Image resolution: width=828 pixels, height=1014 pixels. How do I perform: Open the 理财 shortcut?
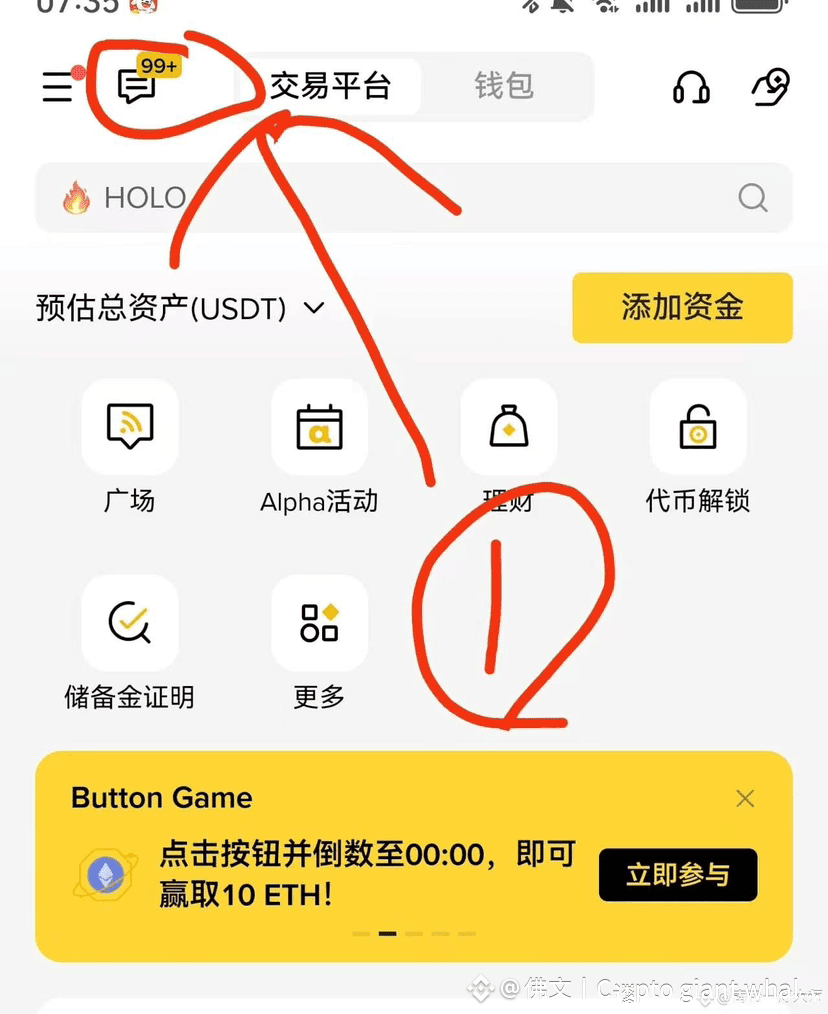(x=508, y=427)
